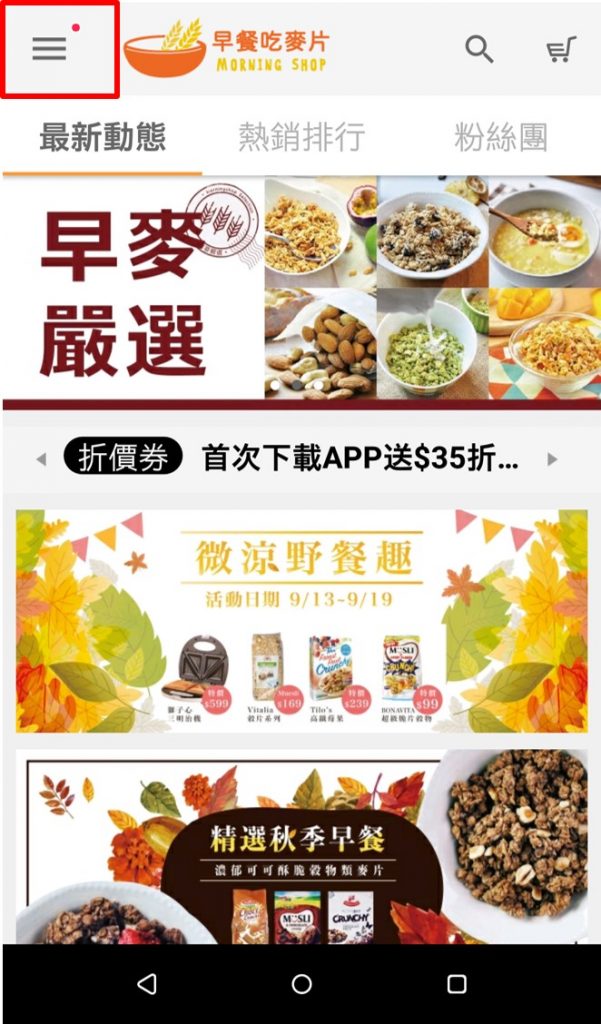Open the 早麥嚴選 banner
Viewport: 601px width, 1024px height.
302,292
